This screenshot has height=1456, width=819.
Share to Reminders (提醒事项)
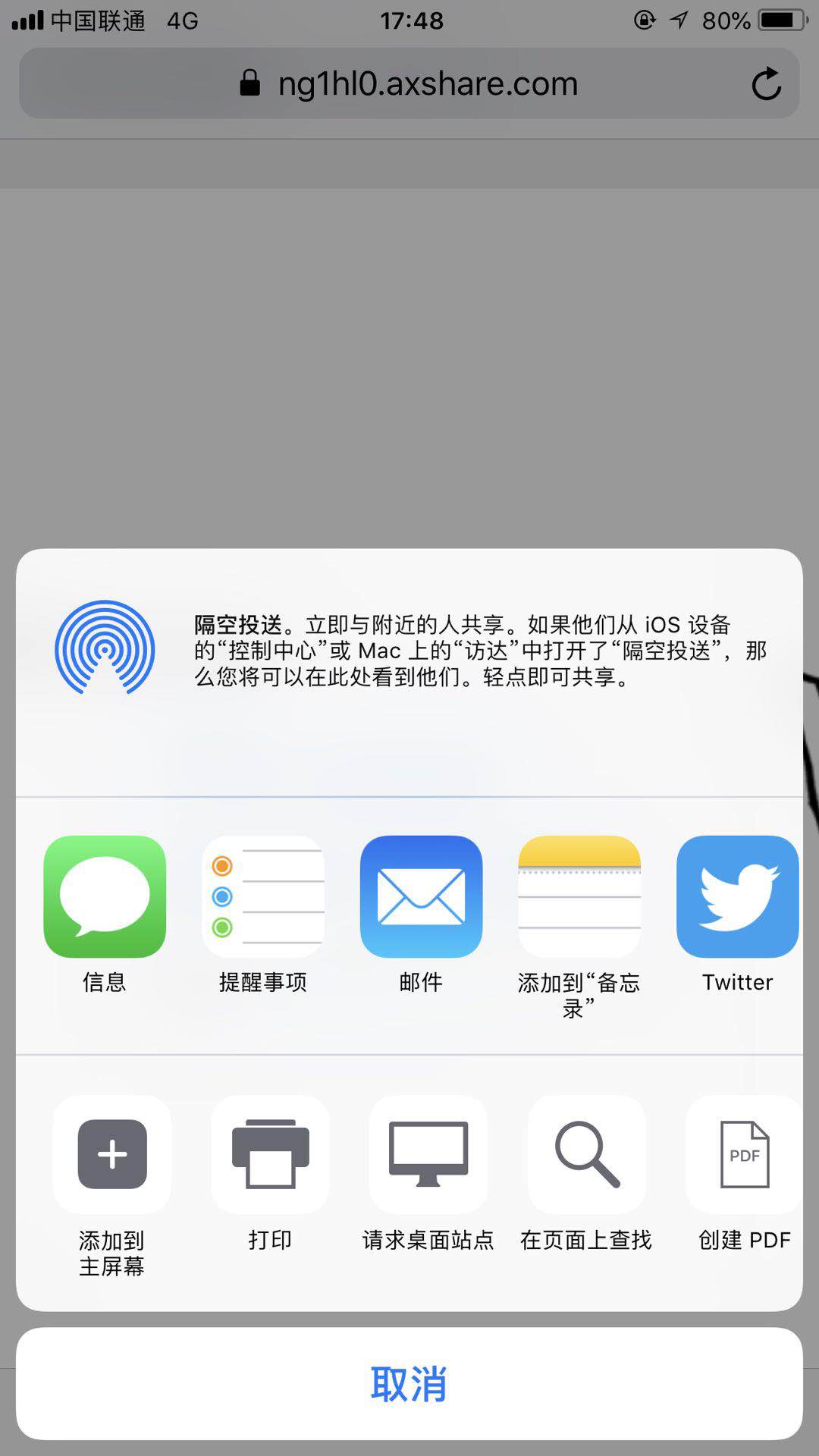point(263,897)
